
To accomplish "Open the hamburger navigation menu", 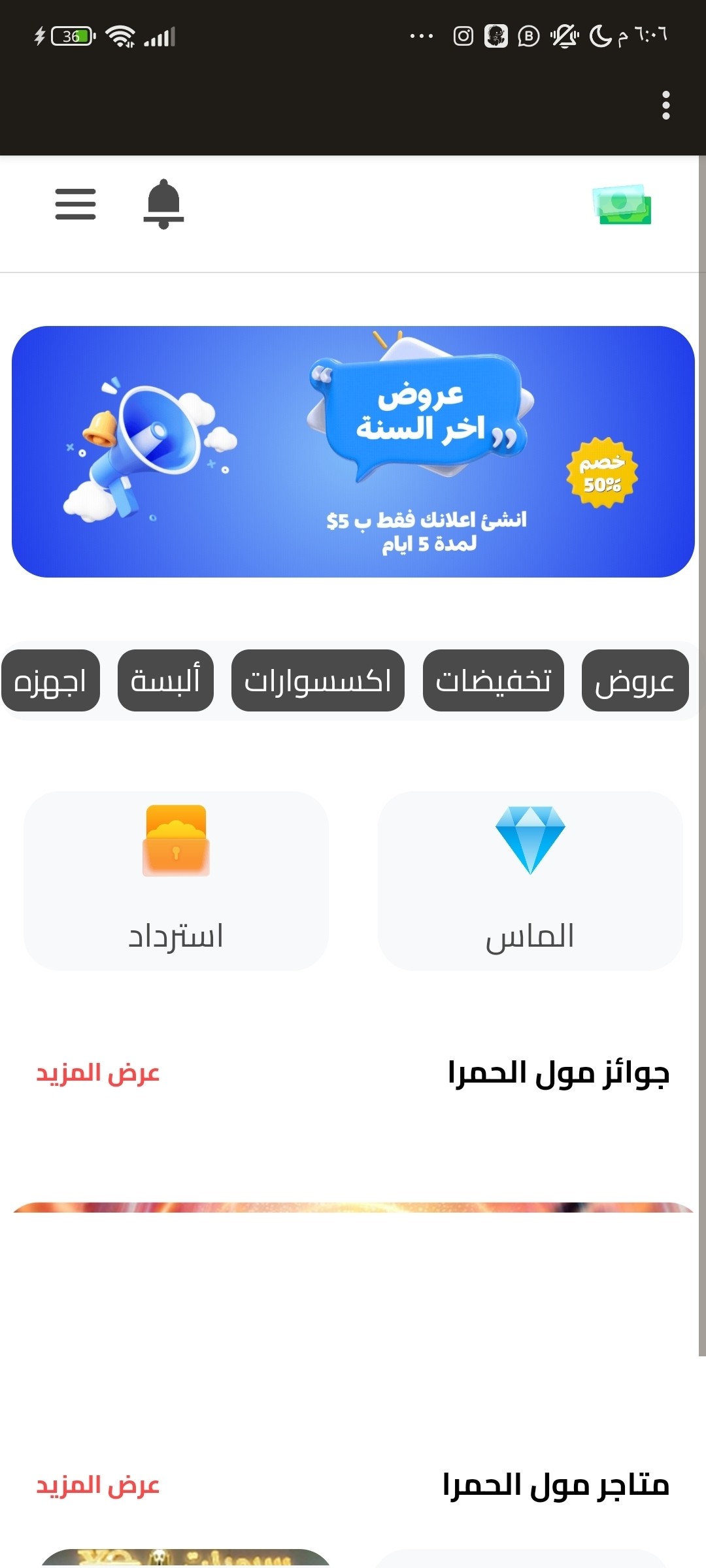I will pos(75,204).
